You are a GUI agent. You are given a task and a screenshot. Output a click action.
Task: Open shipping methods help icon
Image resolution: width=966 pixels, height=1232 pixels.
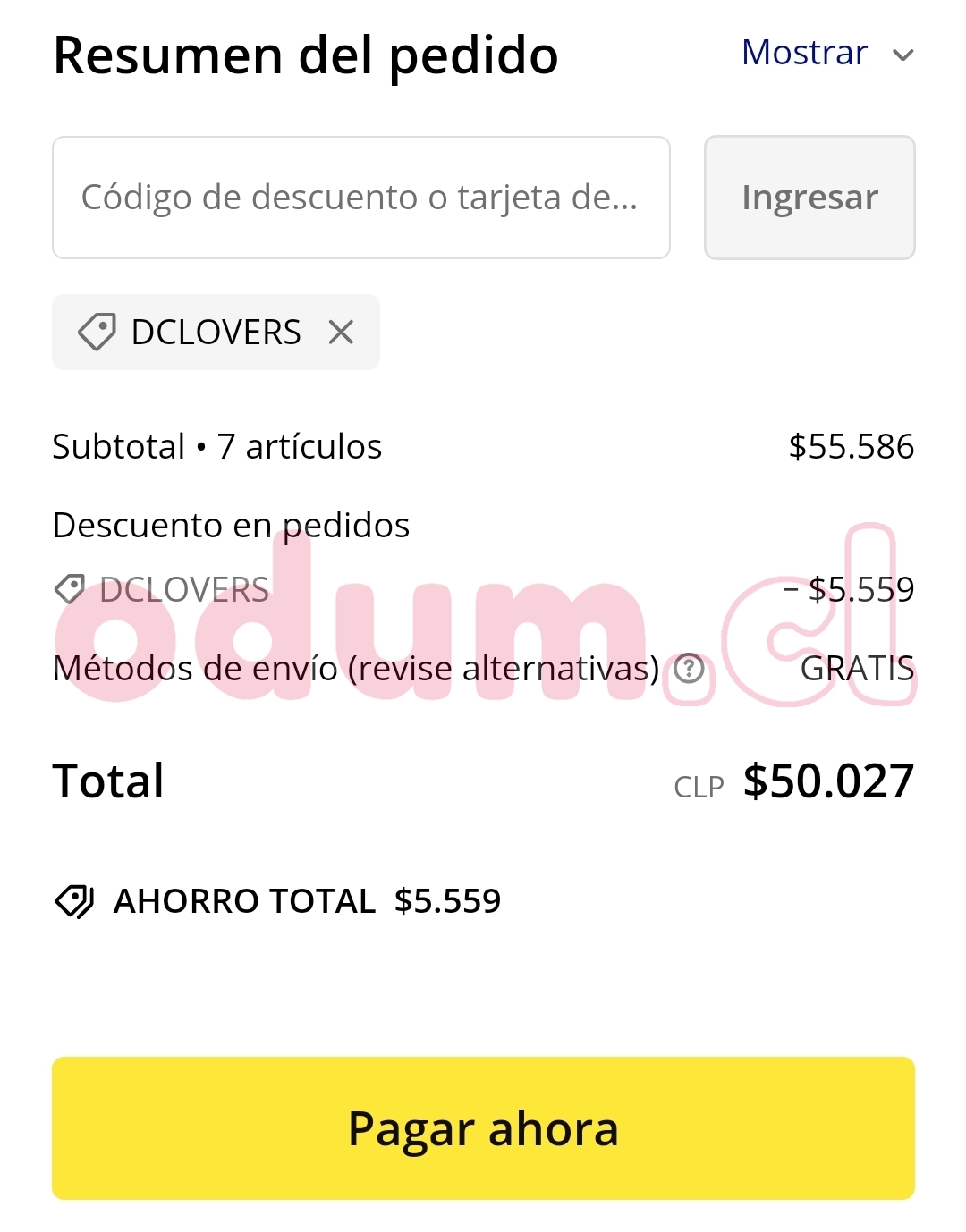click(x=689, y=669)
